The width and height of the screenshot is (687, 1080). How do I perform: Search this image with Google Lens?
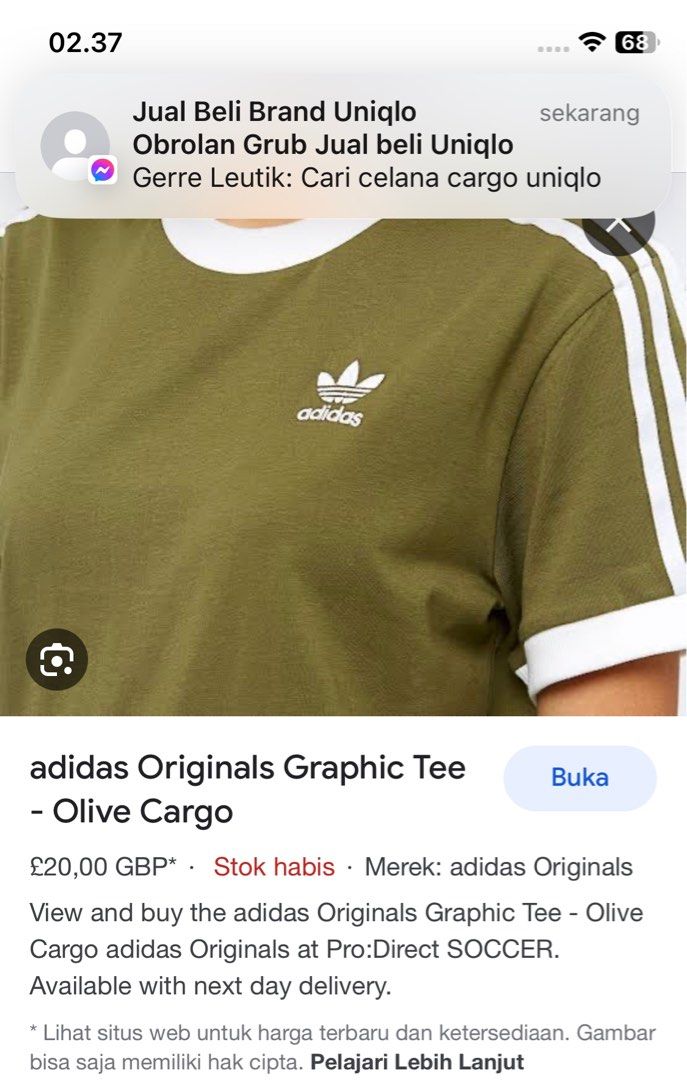(x=57, y=659)
